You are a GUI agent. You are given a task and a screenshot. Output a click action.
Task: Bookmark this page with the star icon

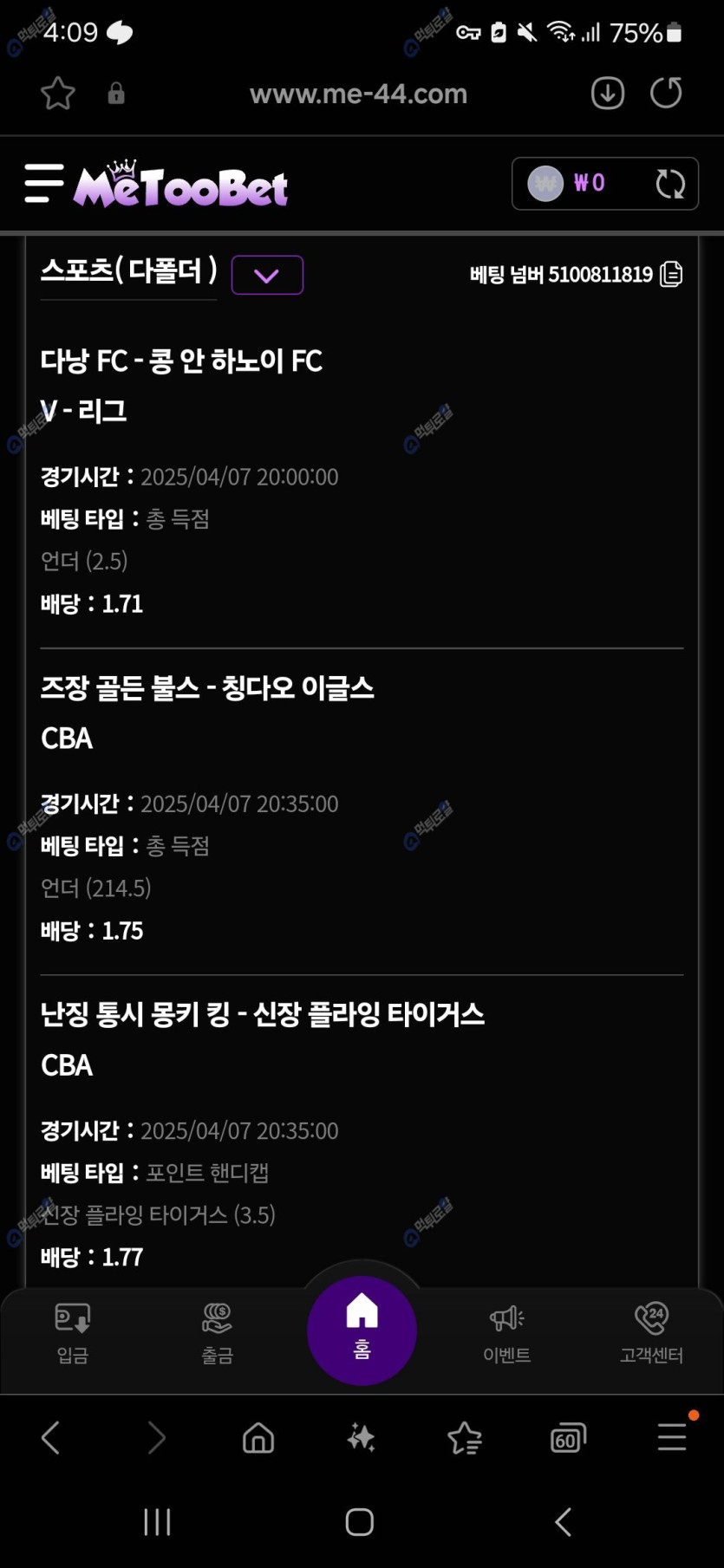58,94
